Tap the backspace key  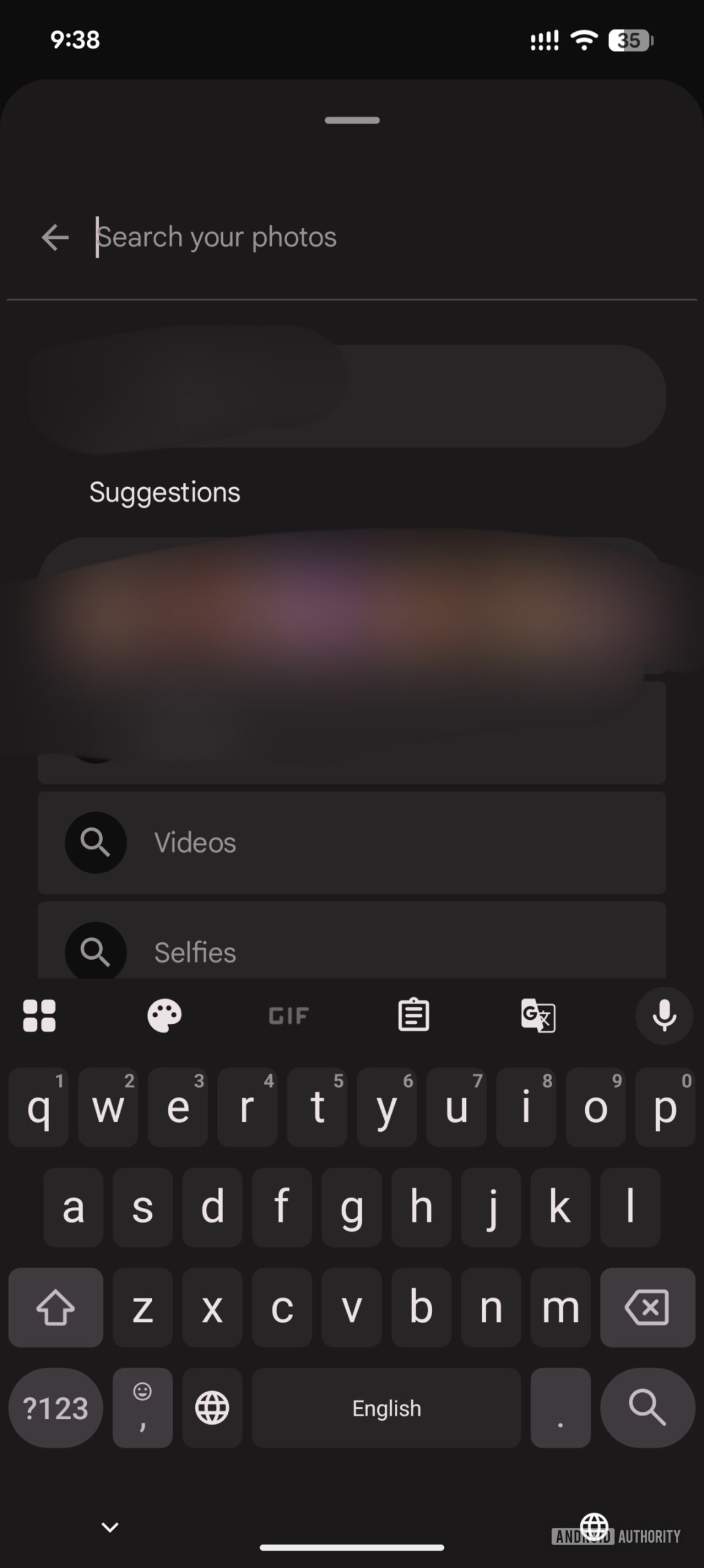coord(647,1307)
